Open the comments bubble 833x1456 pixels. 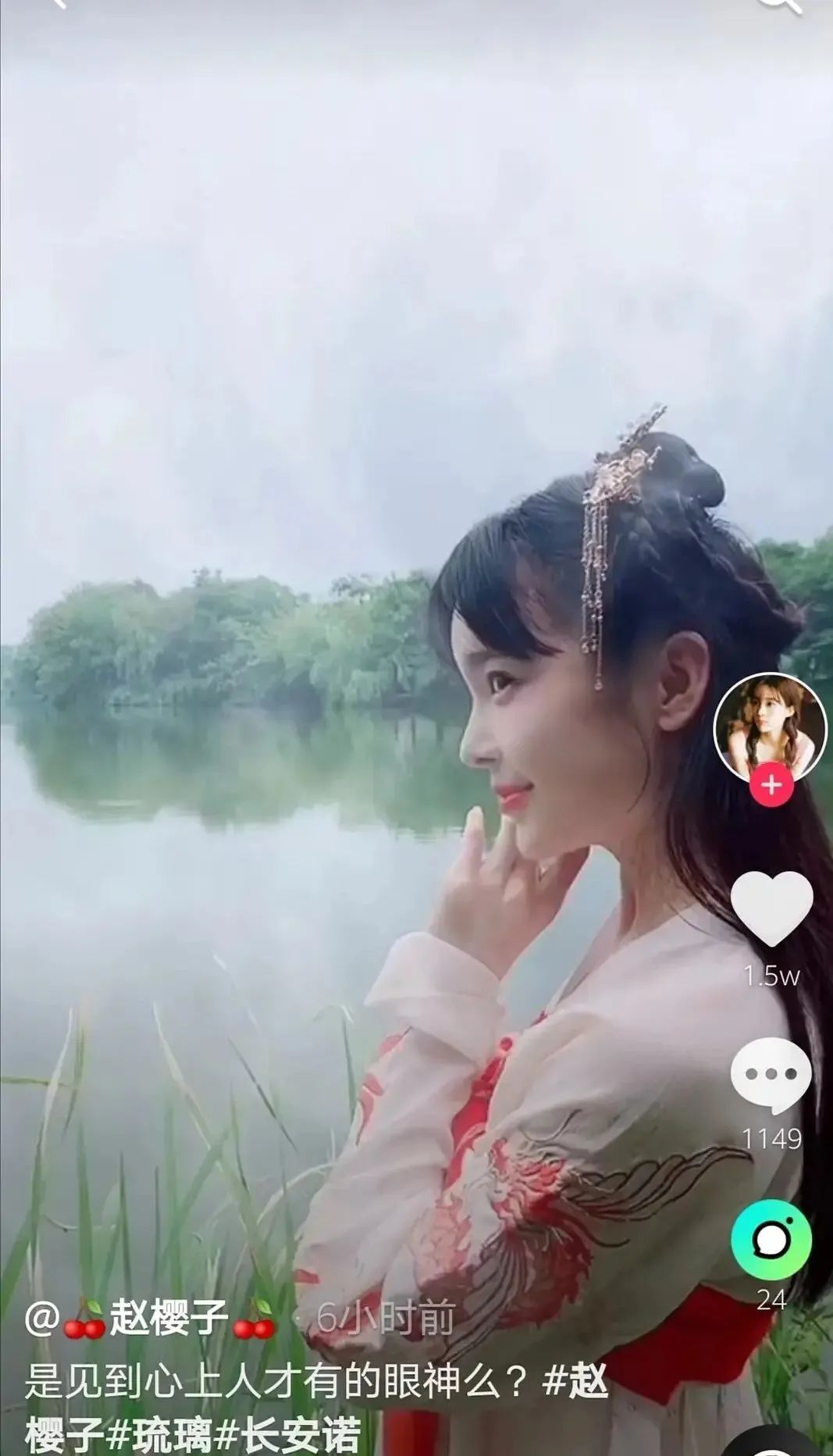771,1076
